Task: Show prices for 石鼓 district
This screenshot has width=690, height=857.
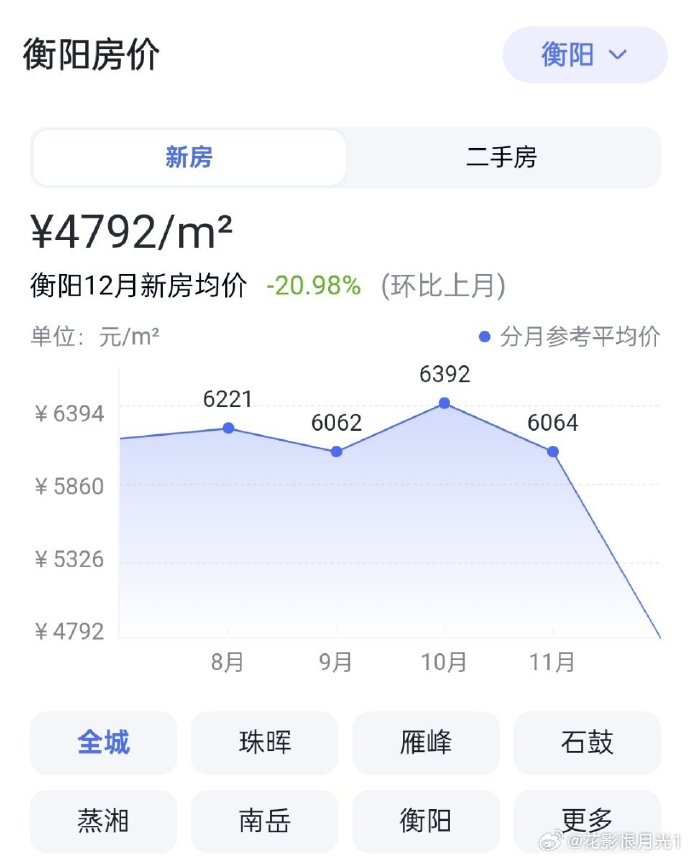Action: click(x=587, y=742)
